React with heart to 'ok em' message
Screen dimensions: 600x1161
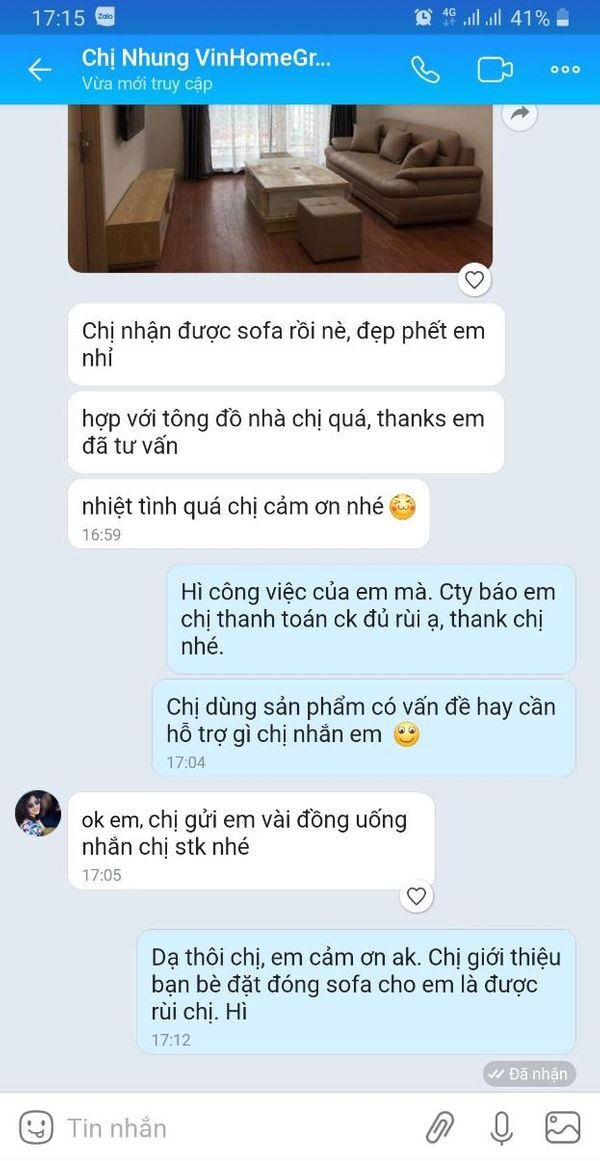(x=417, y=895)
